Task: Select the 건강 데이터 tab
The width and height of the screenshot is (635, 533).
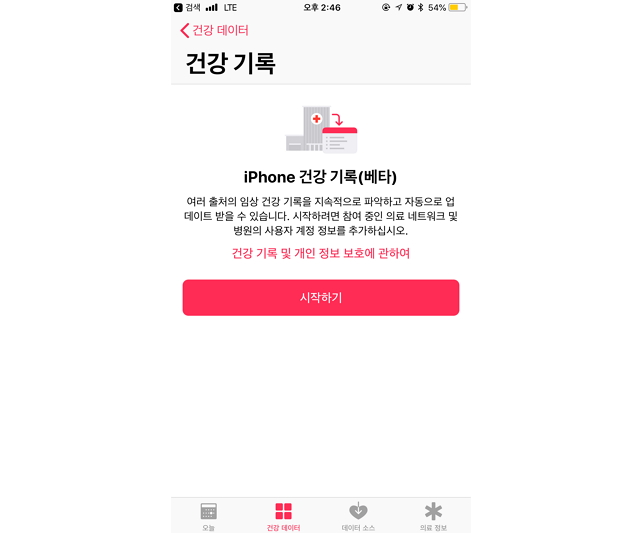Action: click(x=283, y=516)
